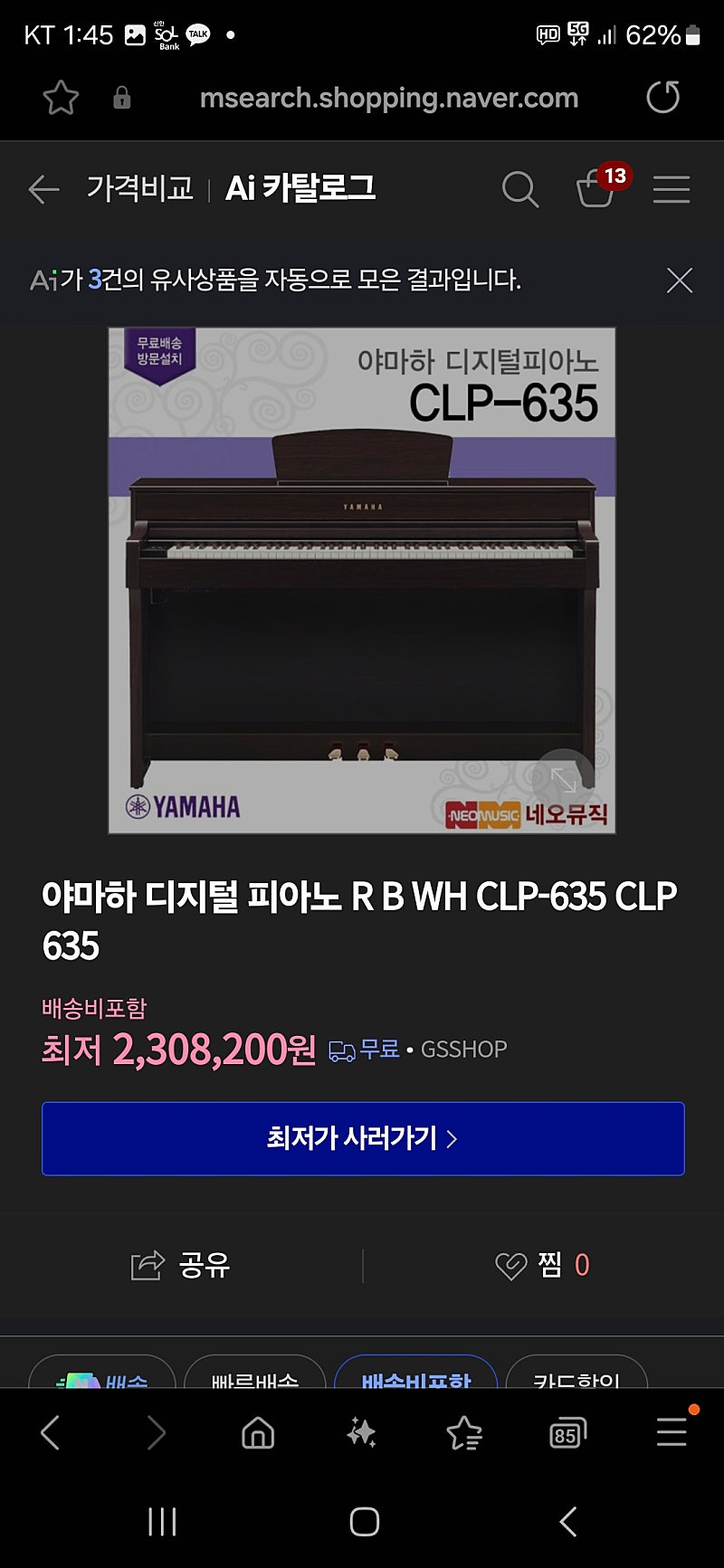Select the 배송비포함 filter chip
The image size is (724, 1568).
click(415, 1373)
